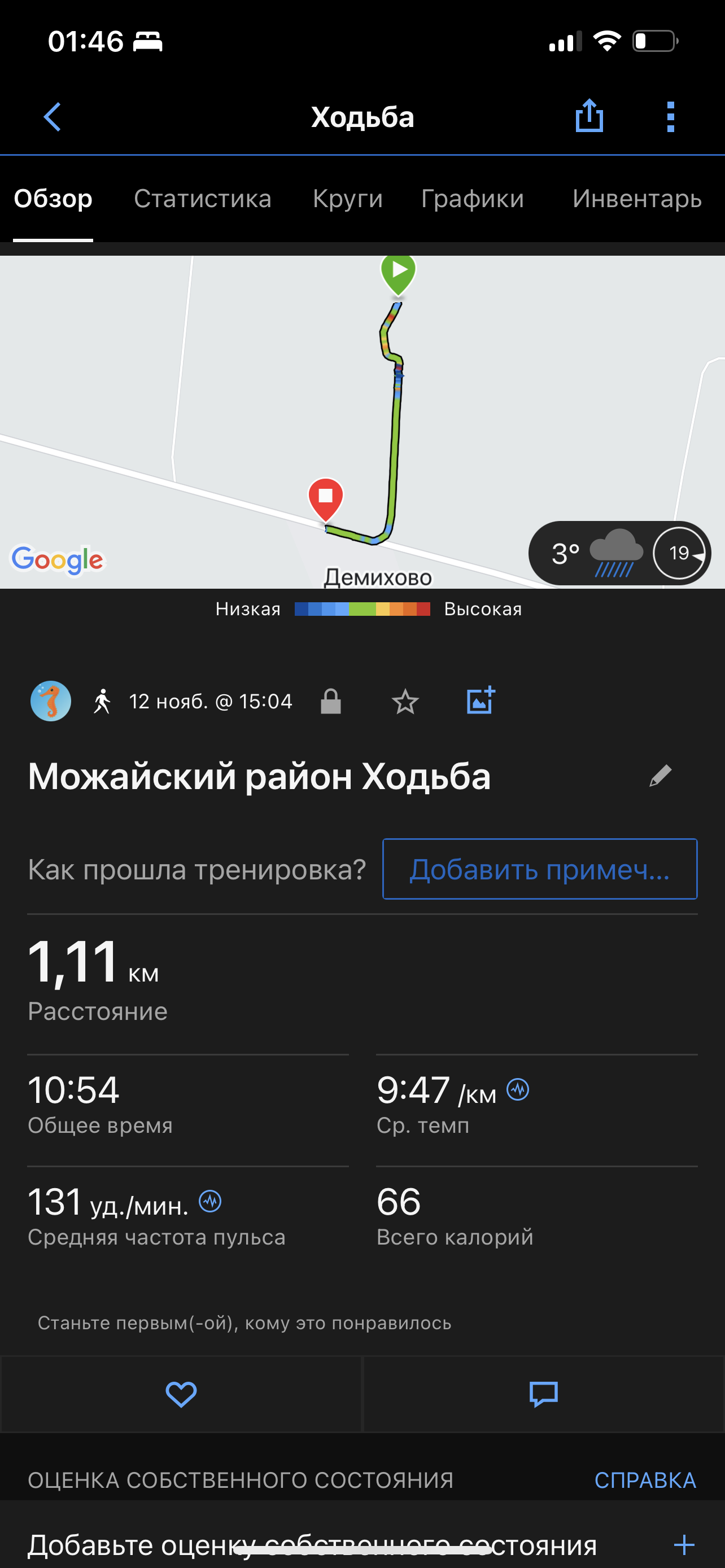725x1568 pixels.
Task: Open comments for this activity
Action: coord(544,1394)
